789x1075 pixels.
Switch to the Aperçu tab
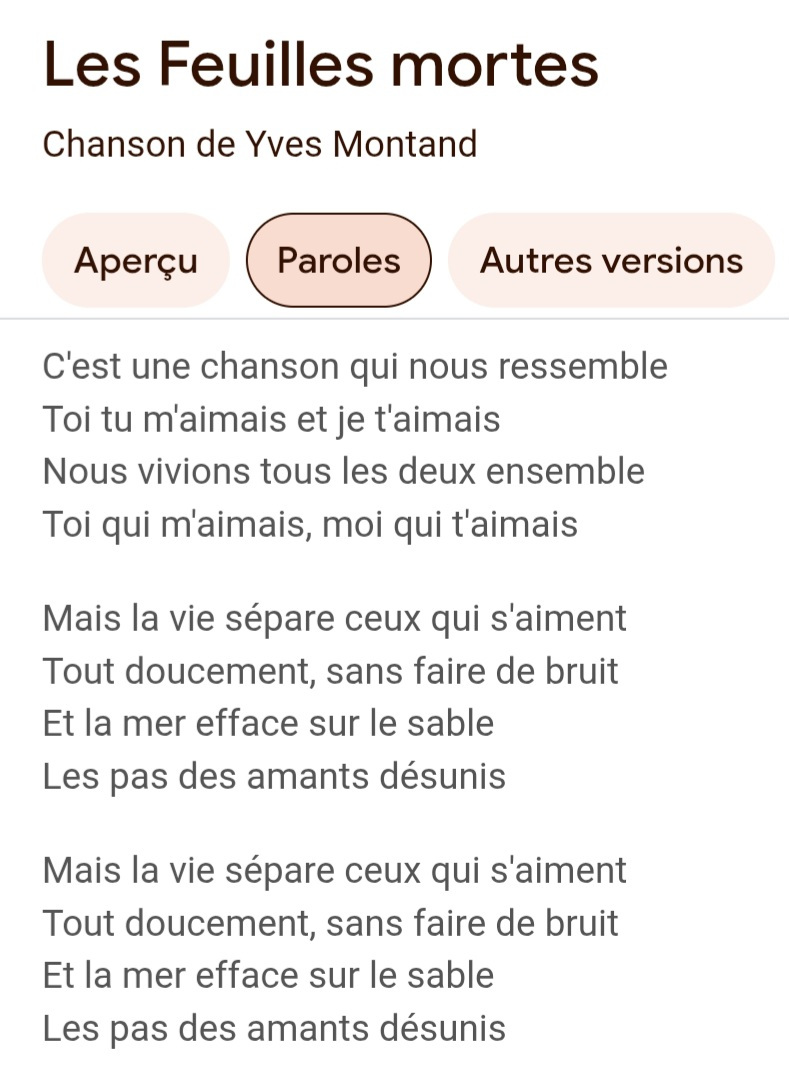point(136,261)
